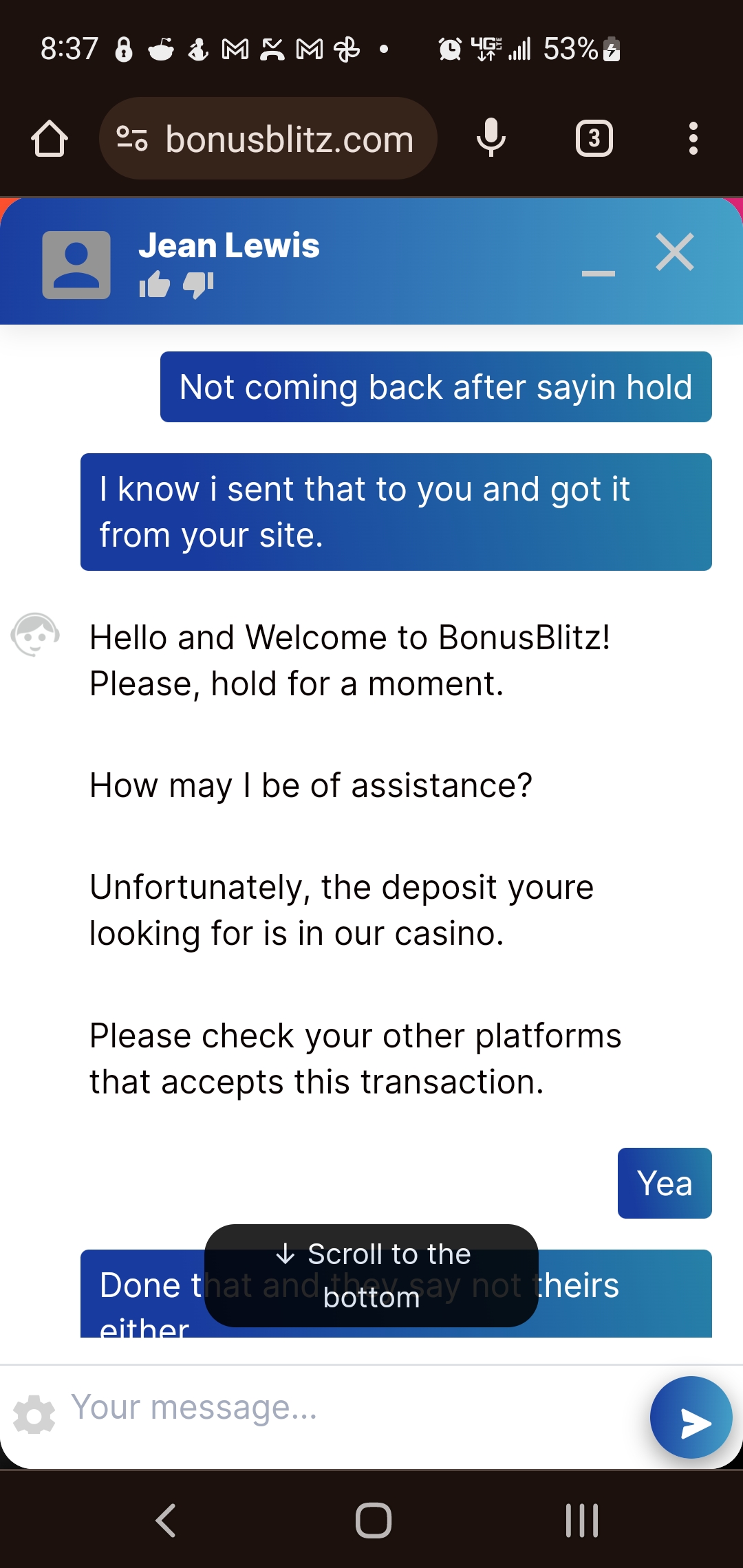Send the message with arrow button

691,1418
